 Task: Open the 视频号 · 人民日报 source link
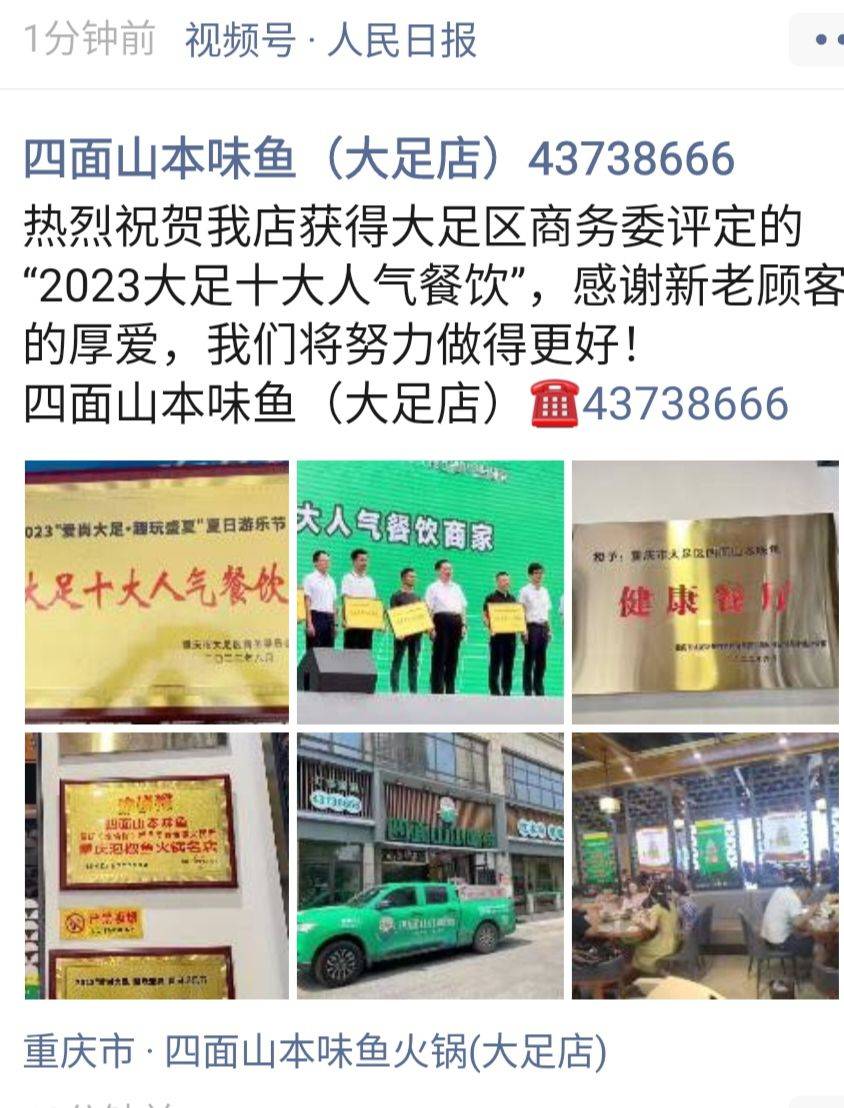330,41
